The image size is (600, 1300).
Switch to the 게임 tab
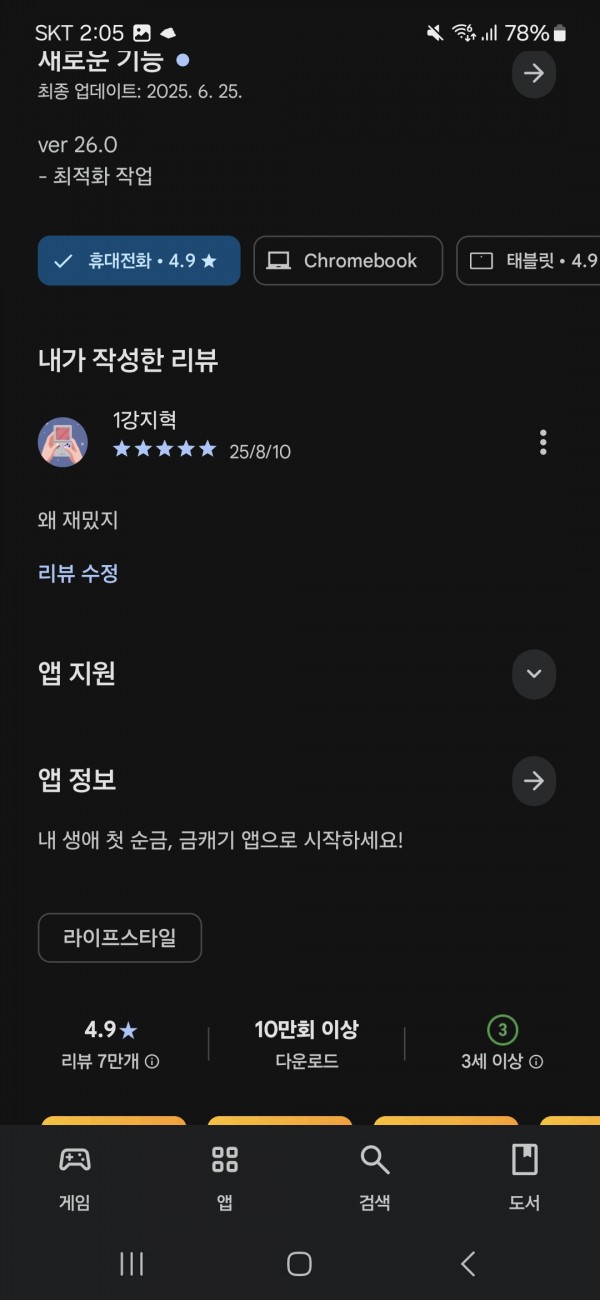[x=75, y=1179]
